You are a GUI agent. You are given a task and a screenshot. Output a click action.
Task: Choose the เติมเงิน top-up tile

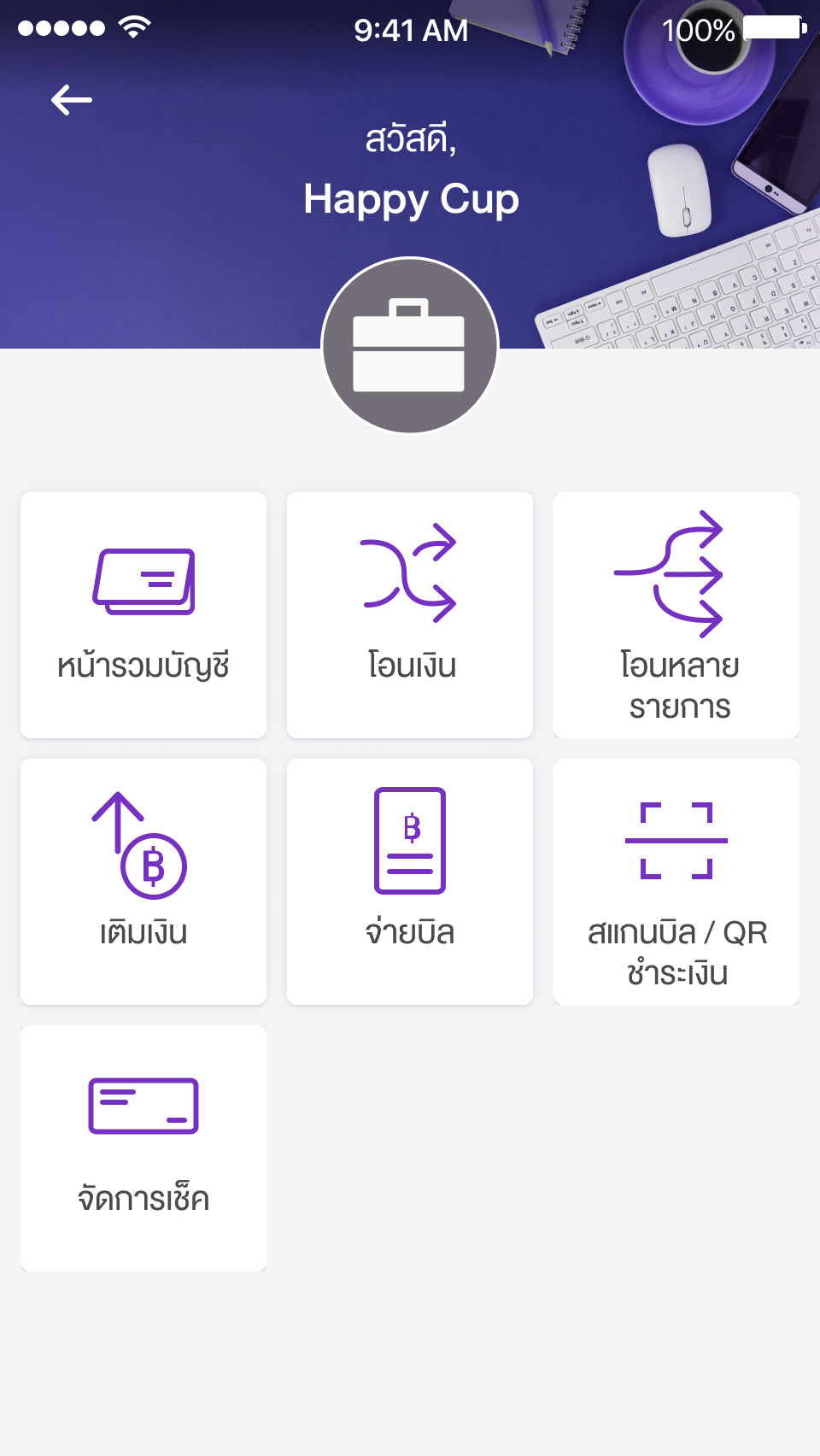coord(143,882)
